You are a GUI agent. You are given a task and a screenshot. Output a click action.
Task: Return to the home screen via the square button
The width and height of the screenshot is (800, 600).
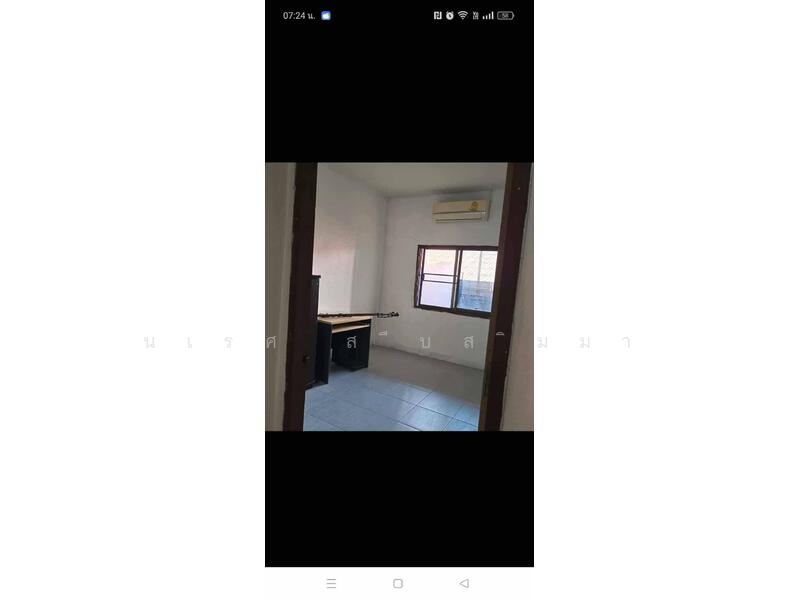click(x=398, y=583)
